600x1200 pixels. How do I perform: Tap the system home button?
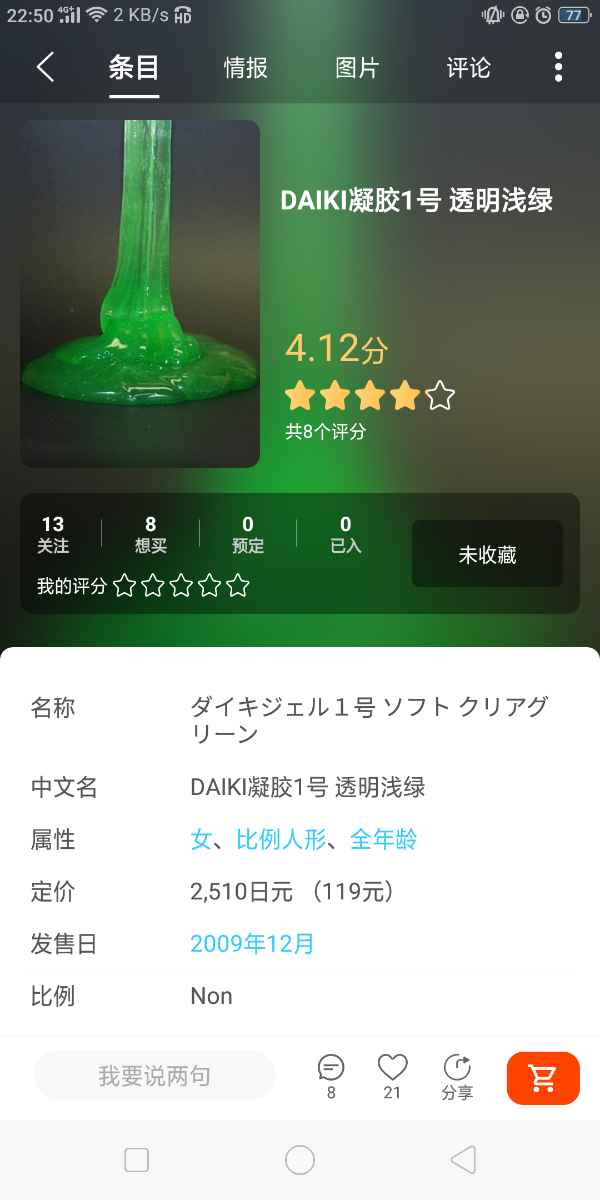tap(300, 1160)
